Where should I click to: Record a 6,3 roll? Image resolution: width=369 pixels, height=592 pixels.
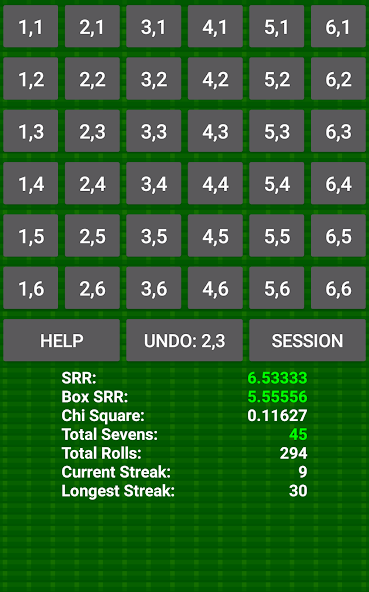point(338,131)
